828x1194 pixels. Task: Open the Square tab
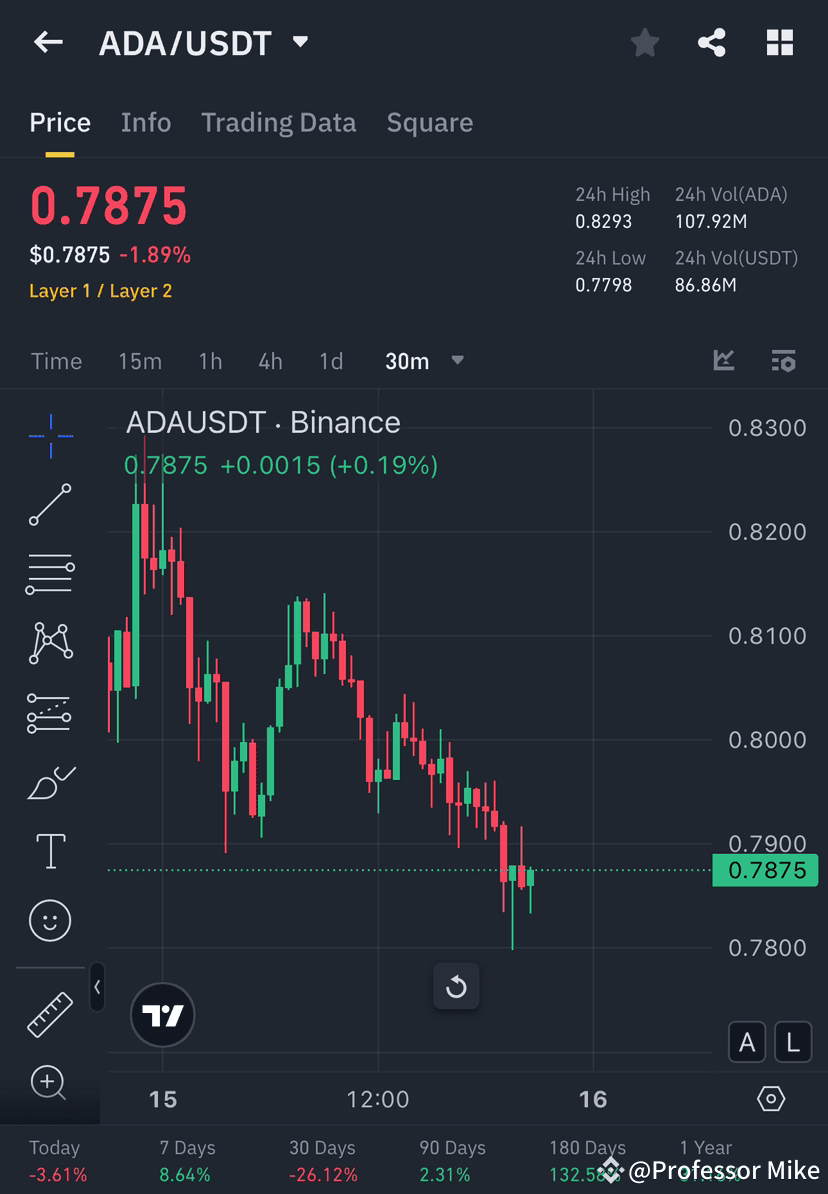coord(430,122)
